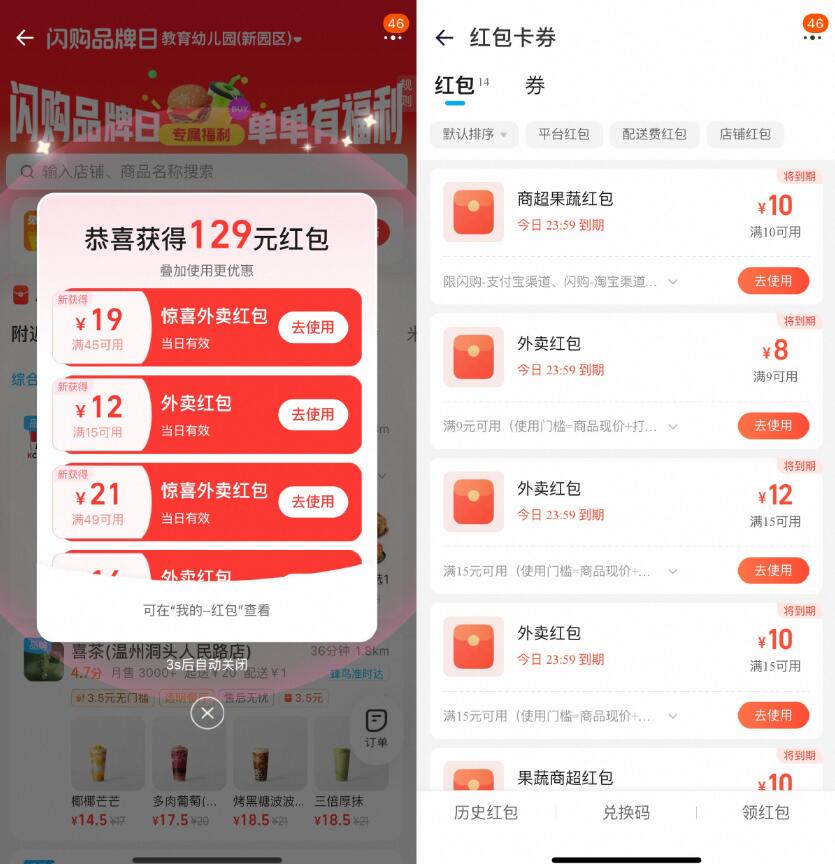
Task: Tap 去使用 on the ¥21 惊喜外卖红包
Action: tap(312, 501)
